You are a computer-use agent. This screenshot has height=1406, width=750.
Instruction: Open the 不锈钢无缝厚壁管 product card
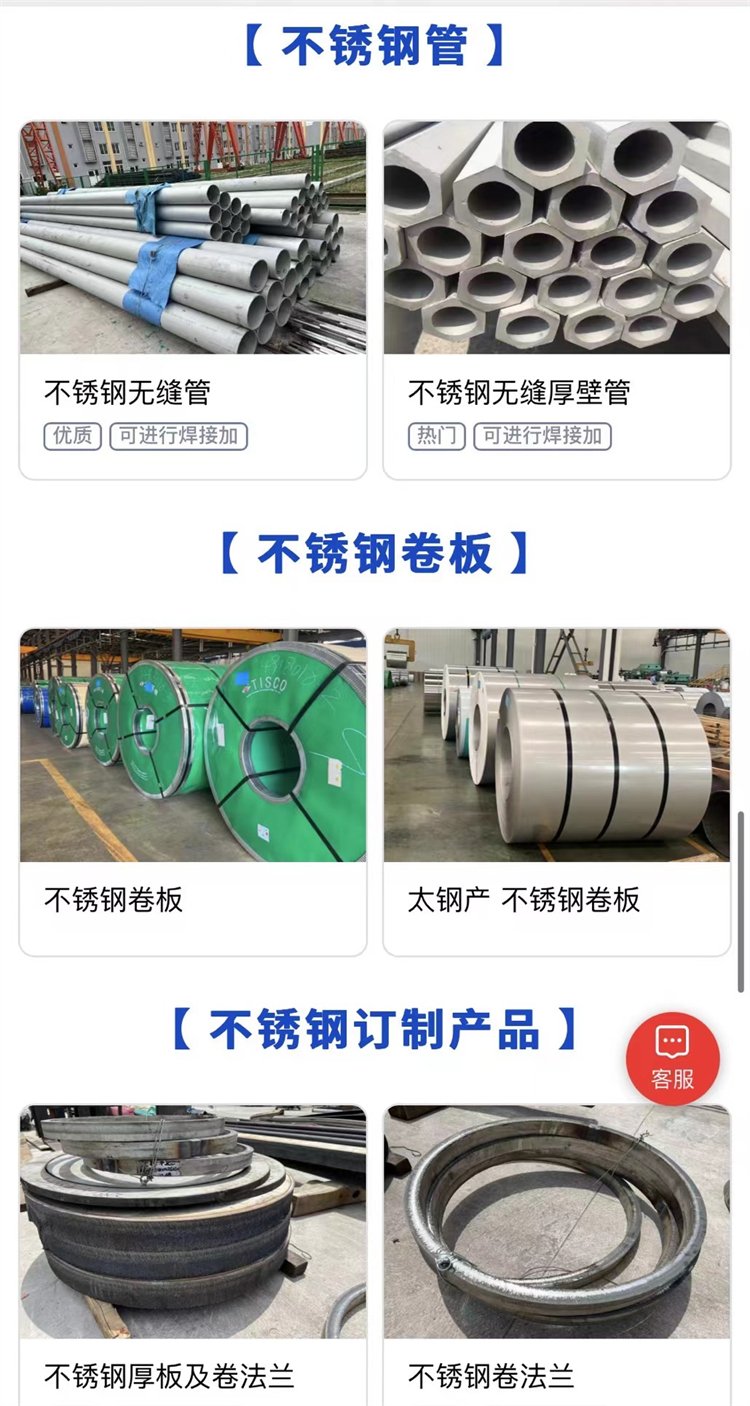(557, 300)
